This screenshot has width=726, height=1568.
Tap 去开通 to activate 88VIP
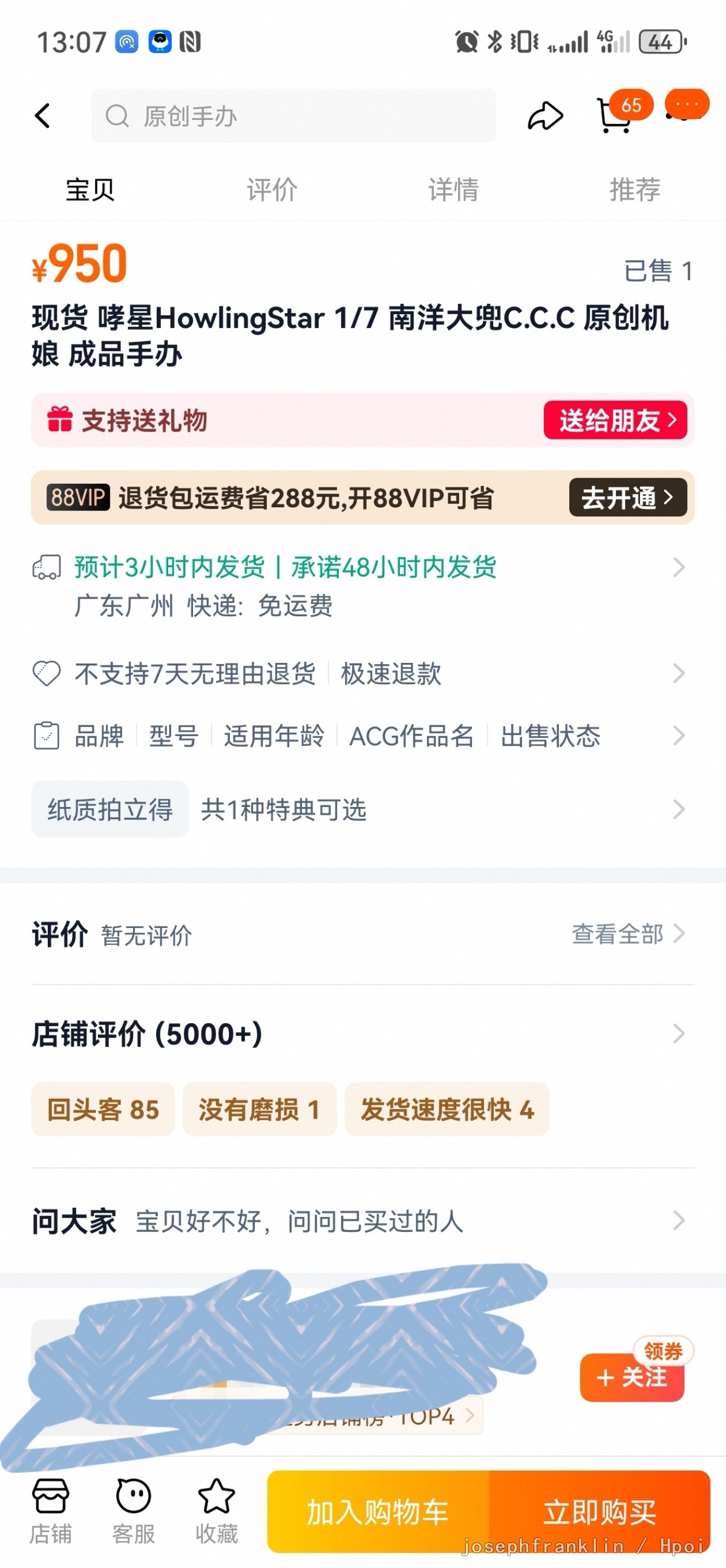click(628, 497)
